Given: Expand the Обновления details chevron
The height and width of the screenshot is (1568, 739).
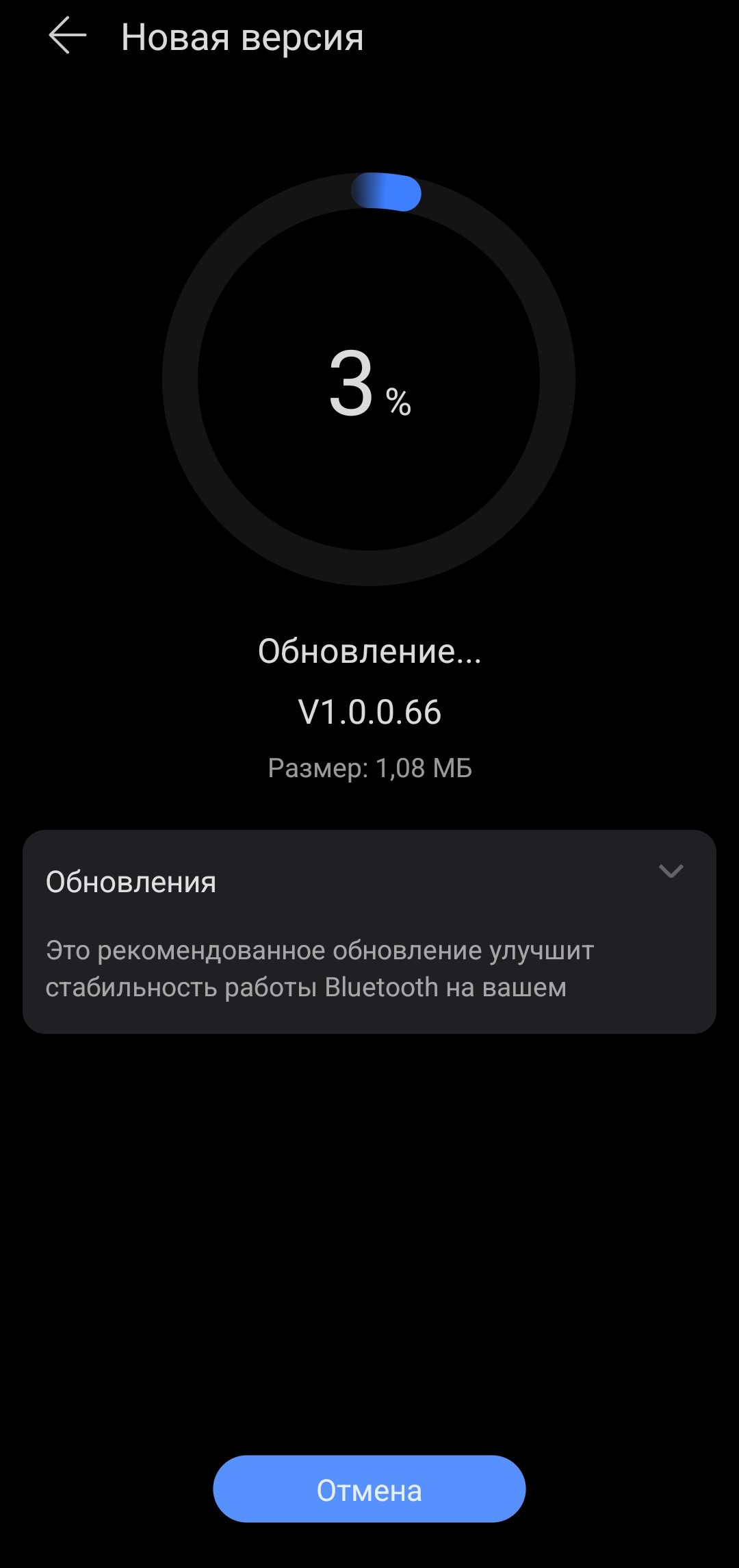Looking at the screenshot, I should click(671, 871).
